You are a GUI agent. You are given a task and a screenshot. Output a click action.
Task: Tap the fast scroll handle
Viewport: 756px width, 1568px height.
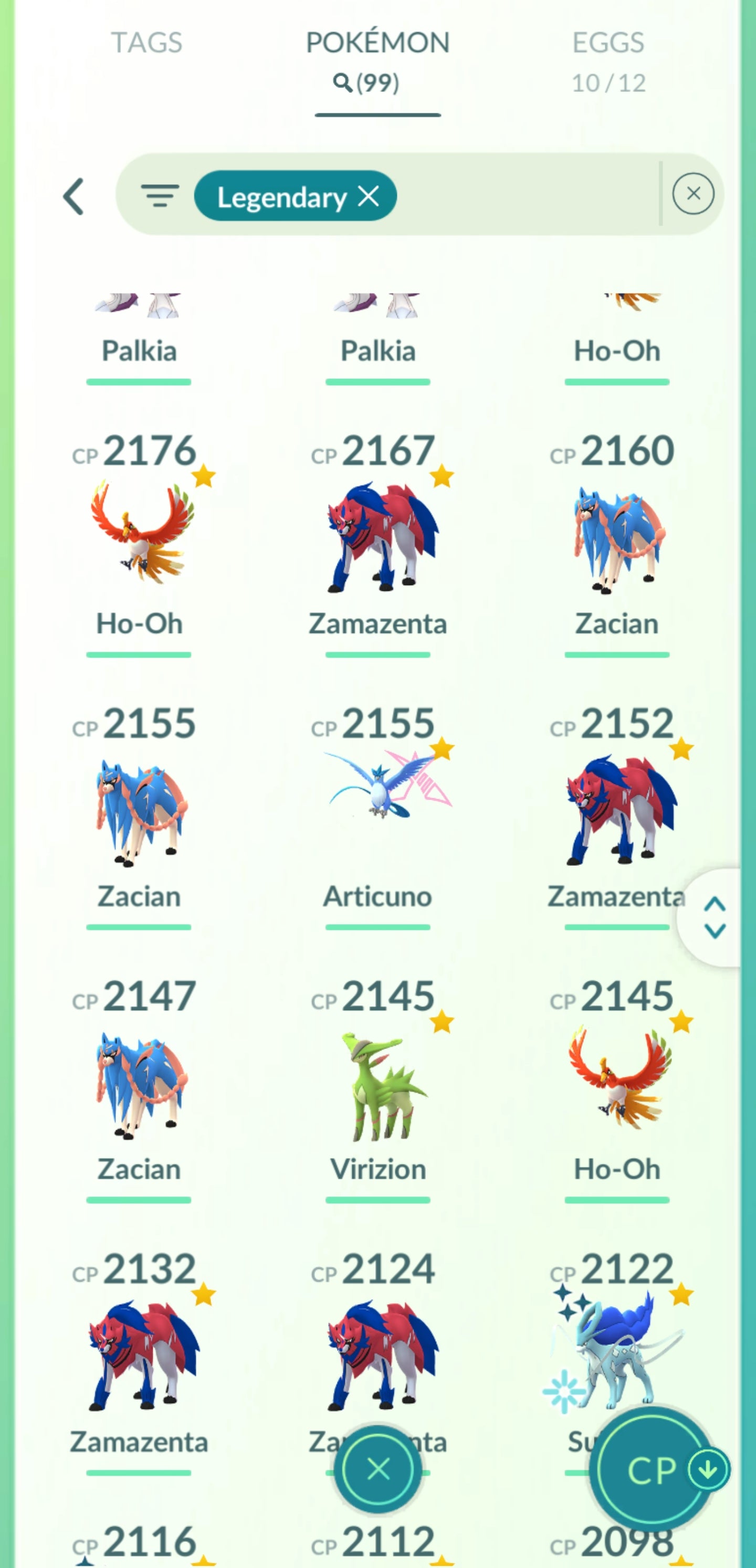coord(714,917)
